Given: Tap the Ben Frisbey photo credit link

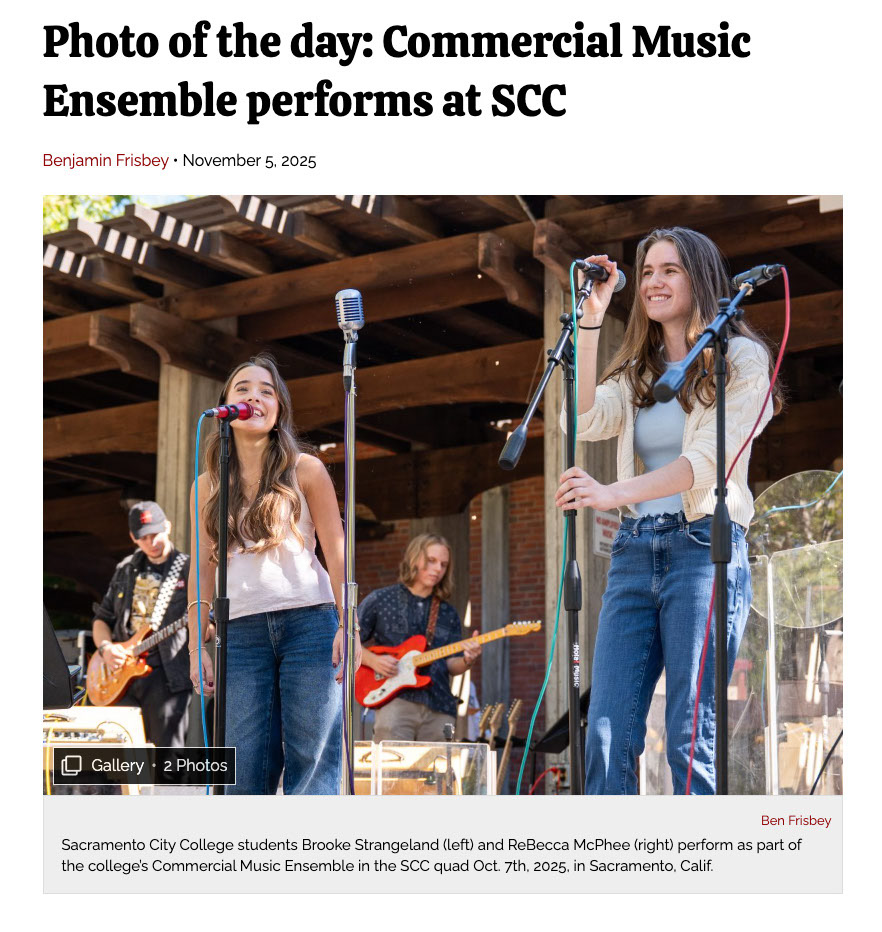Looking at the screenshot, I should pyautogui.click(x=795, y=820).
